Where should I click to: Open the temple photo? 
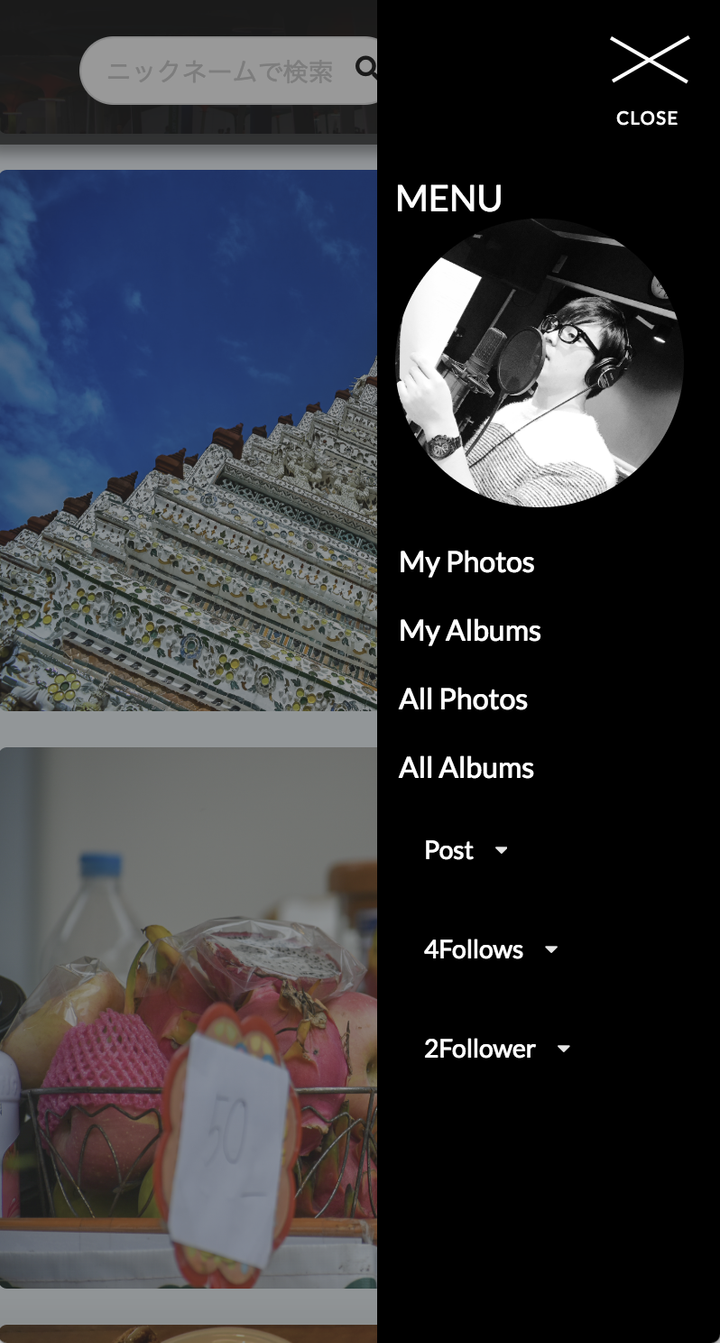click(x=188, y=440)
